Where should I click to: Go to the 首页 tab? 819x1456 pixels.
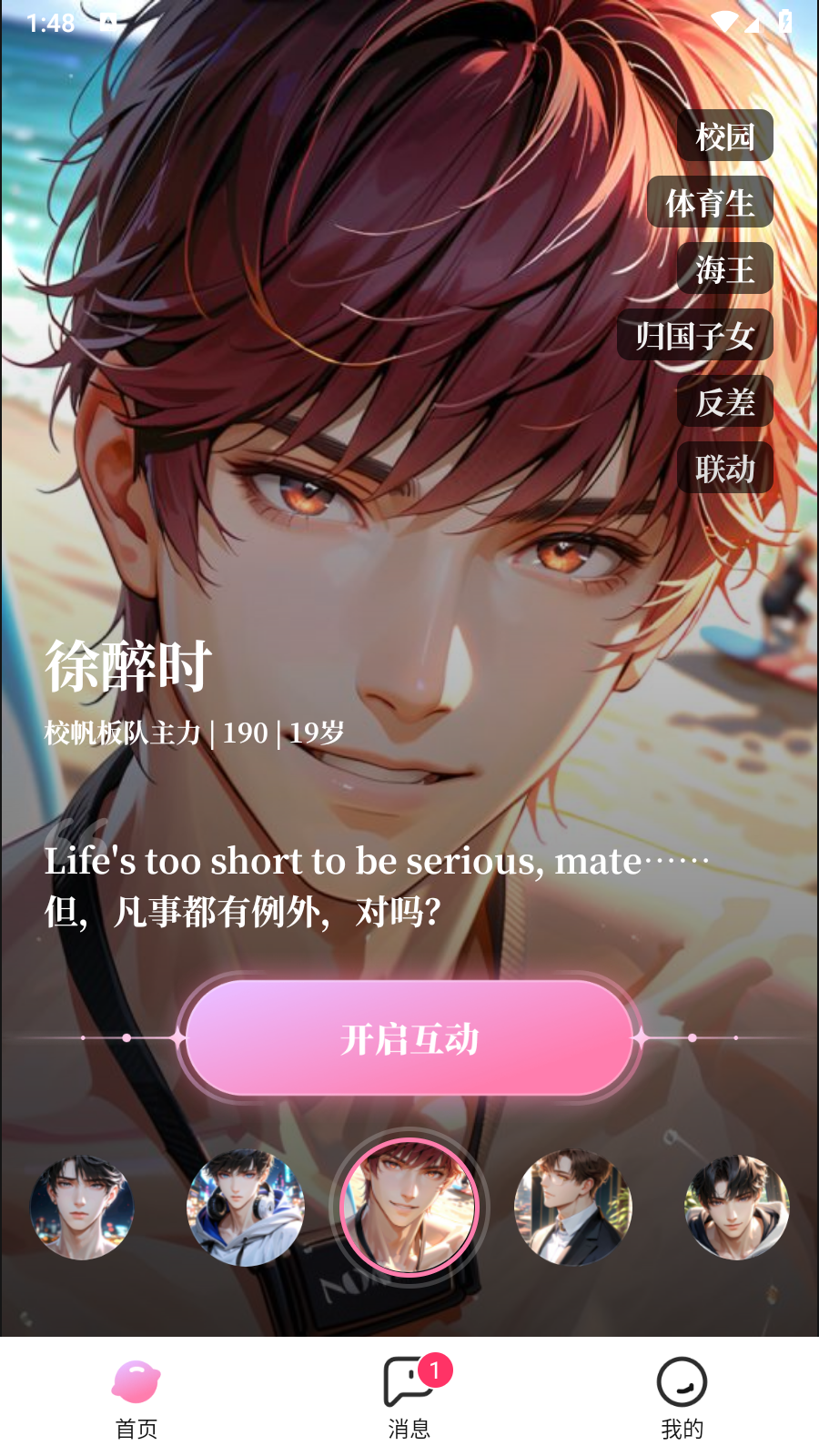(x=136, y=1399)
